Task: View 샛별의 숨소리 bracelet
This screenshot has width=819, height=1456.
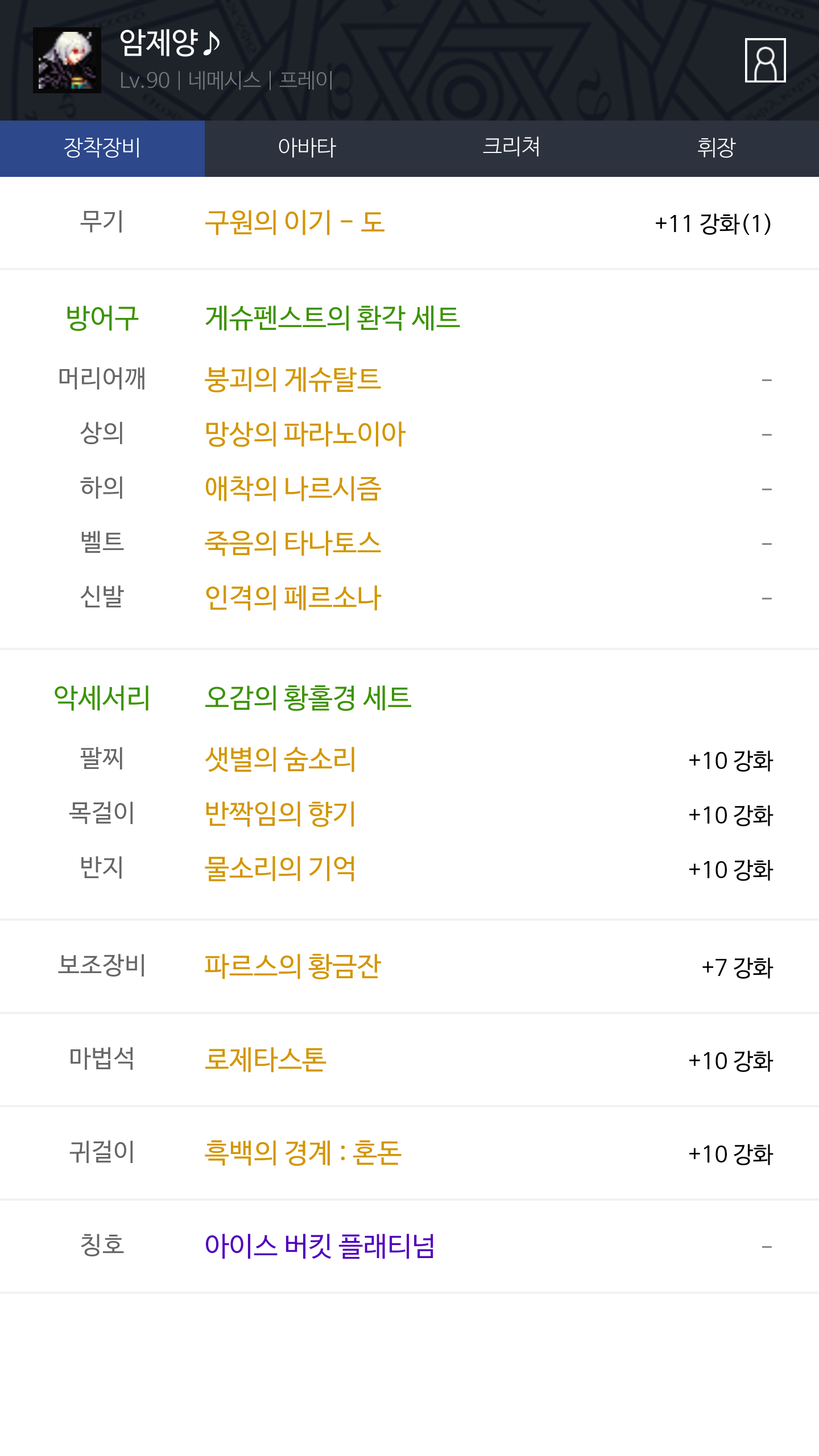Action: point(280,759)
